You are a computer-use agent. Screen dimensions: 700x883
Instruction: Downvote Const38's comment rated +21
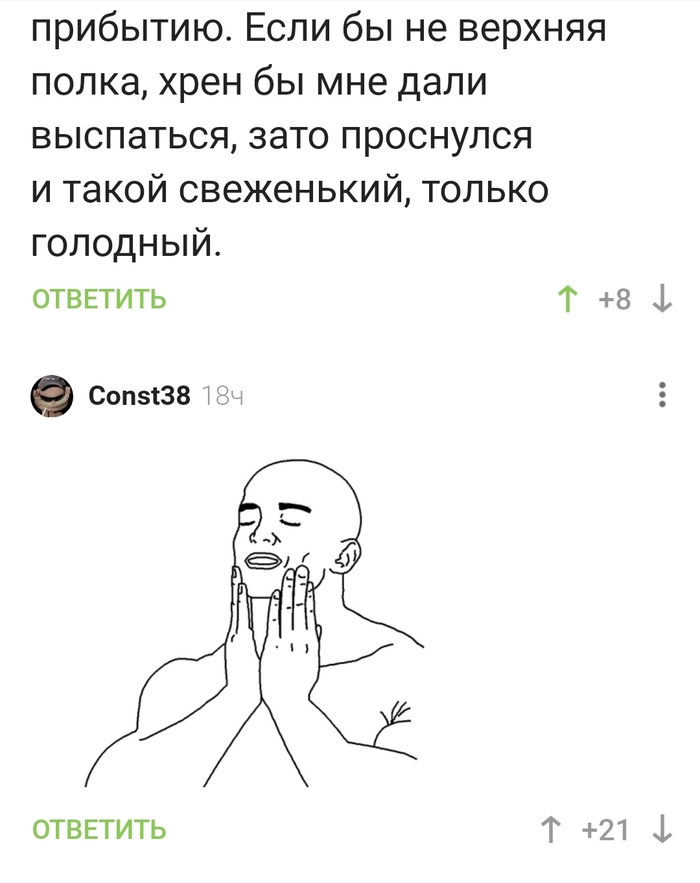pos(662,829)
